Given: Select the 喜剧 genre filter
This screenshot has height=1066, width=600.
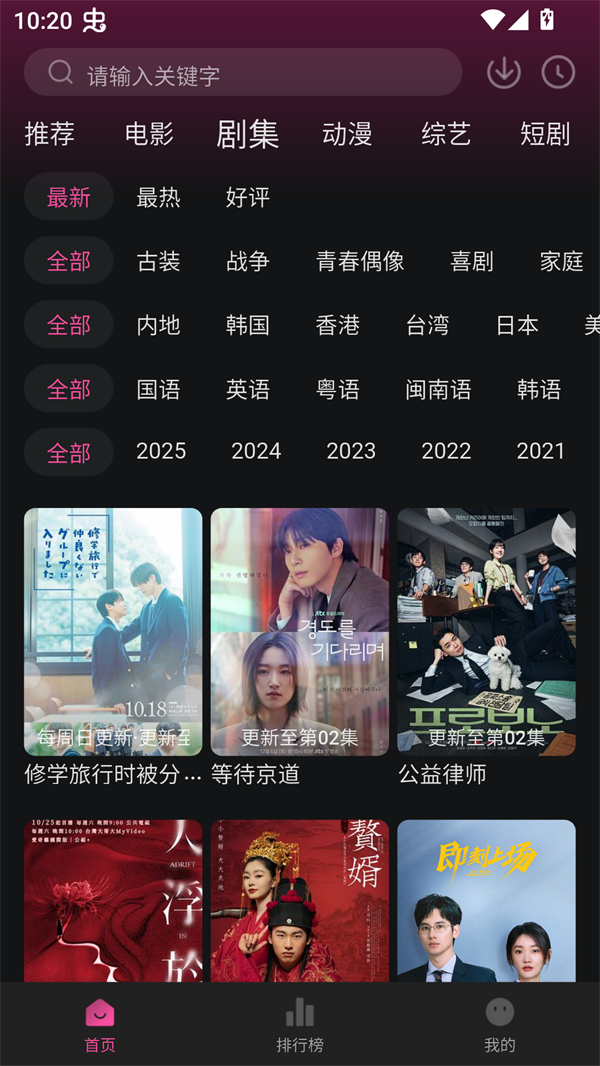Looking at the screenshot, I should [x=471, y=261].
